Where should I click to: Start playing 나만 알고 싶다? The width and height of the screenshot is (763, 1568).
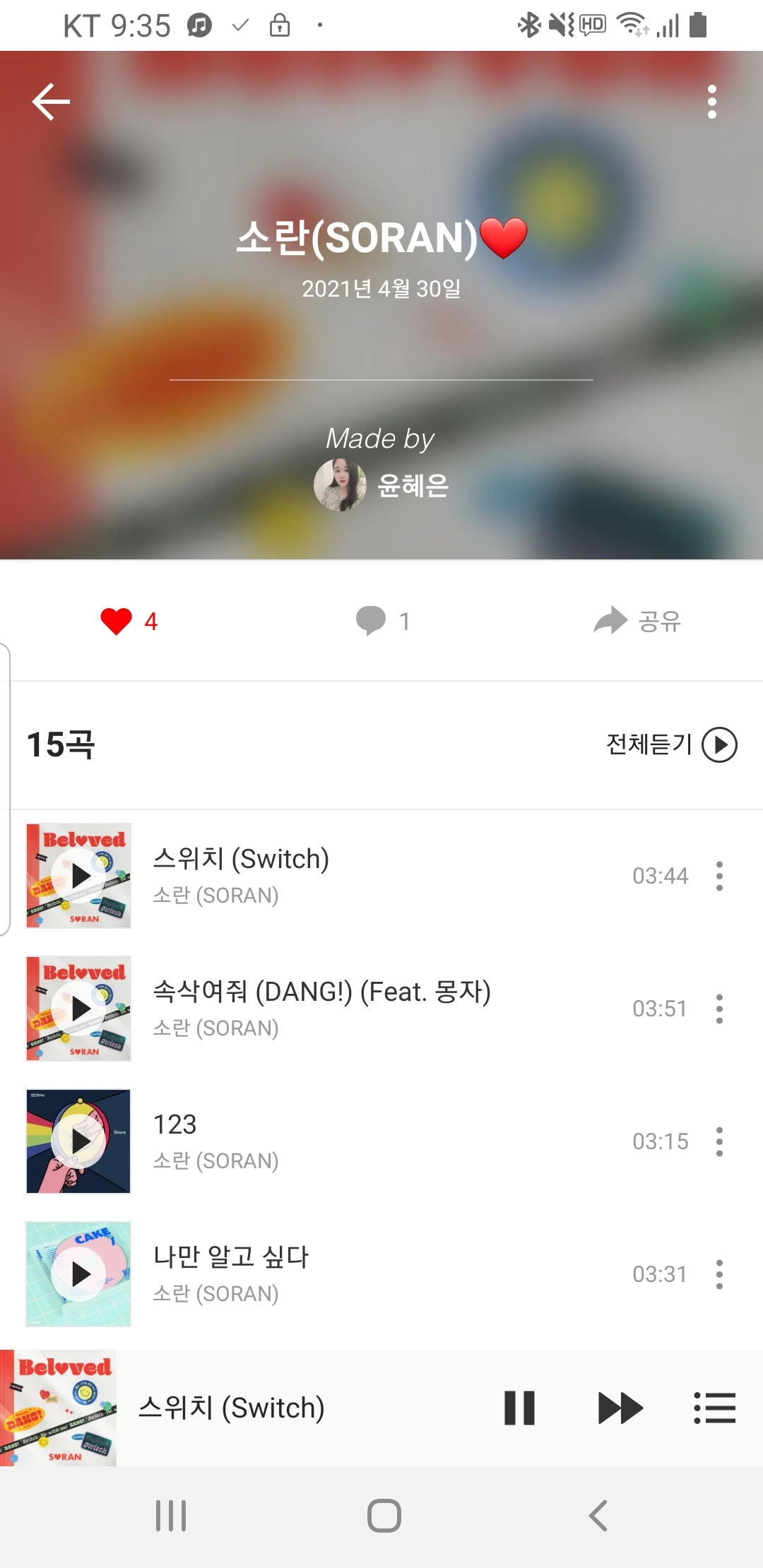coord(79,1274)
